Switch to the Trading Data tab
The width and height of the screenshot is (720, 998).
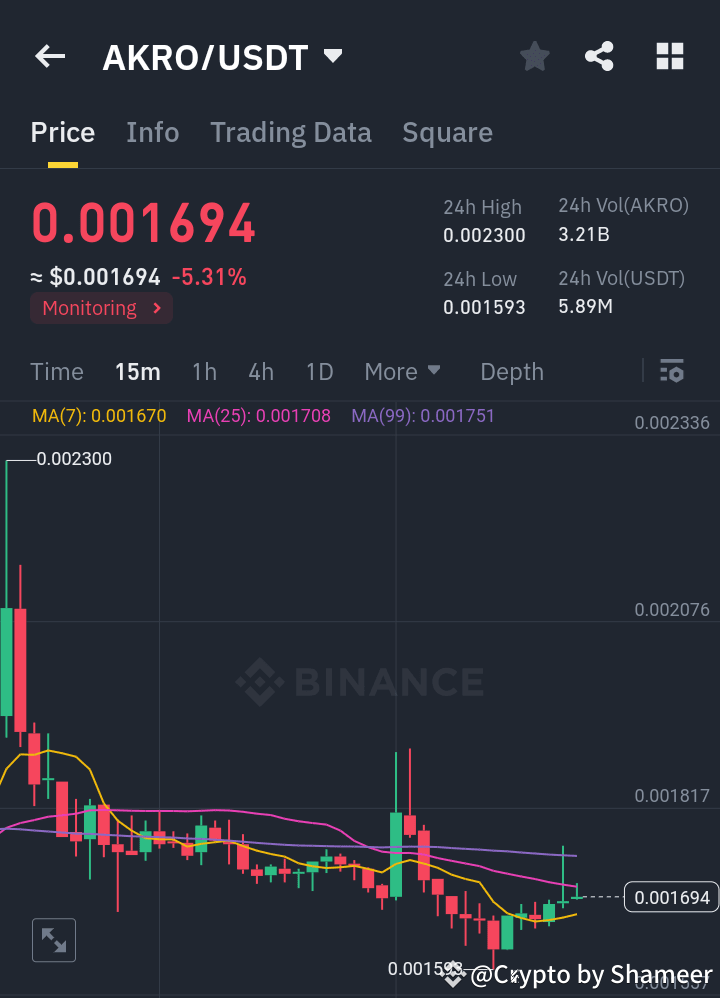290,132
